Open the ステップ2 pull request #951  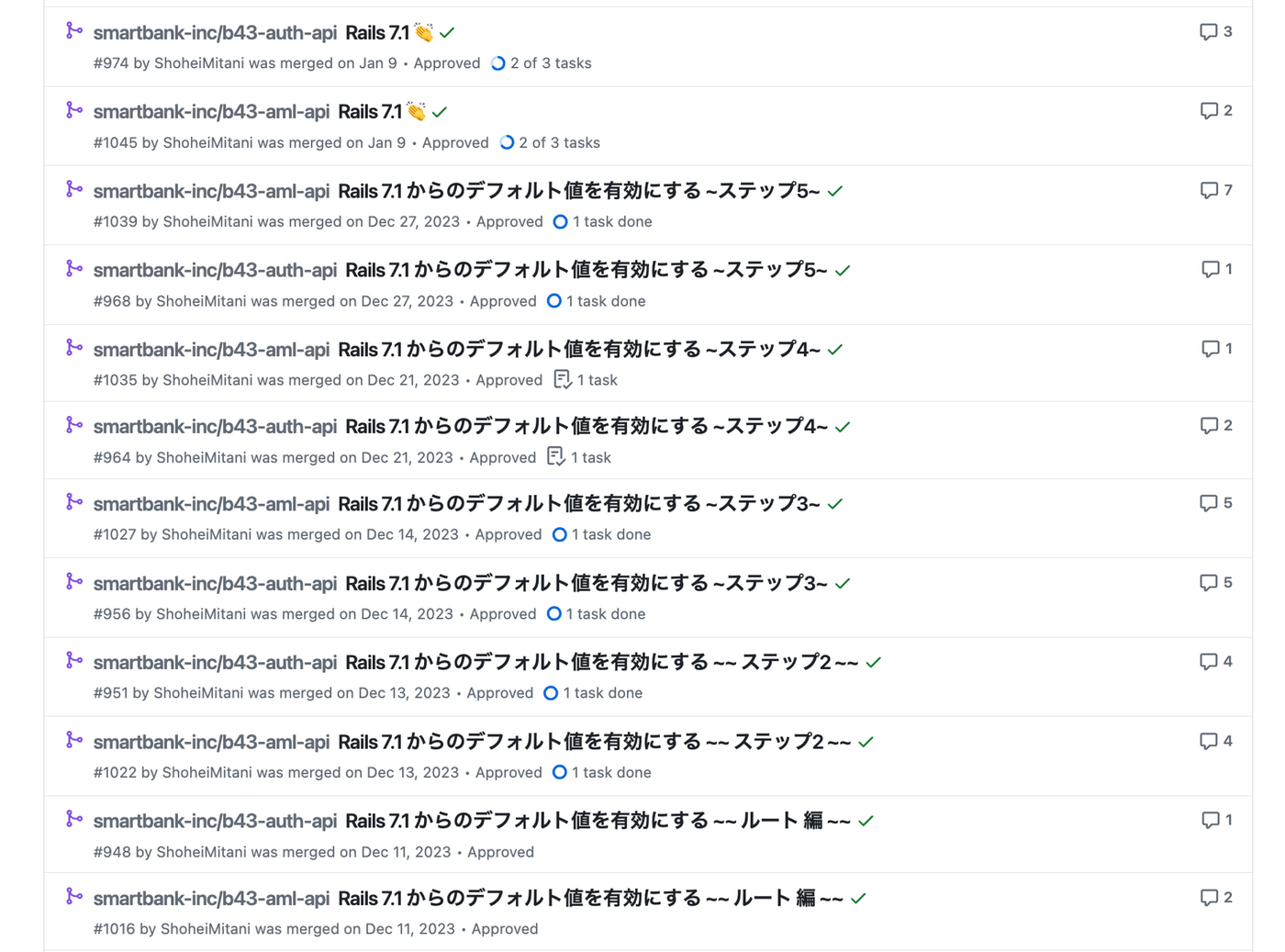(x=601, y=662)
